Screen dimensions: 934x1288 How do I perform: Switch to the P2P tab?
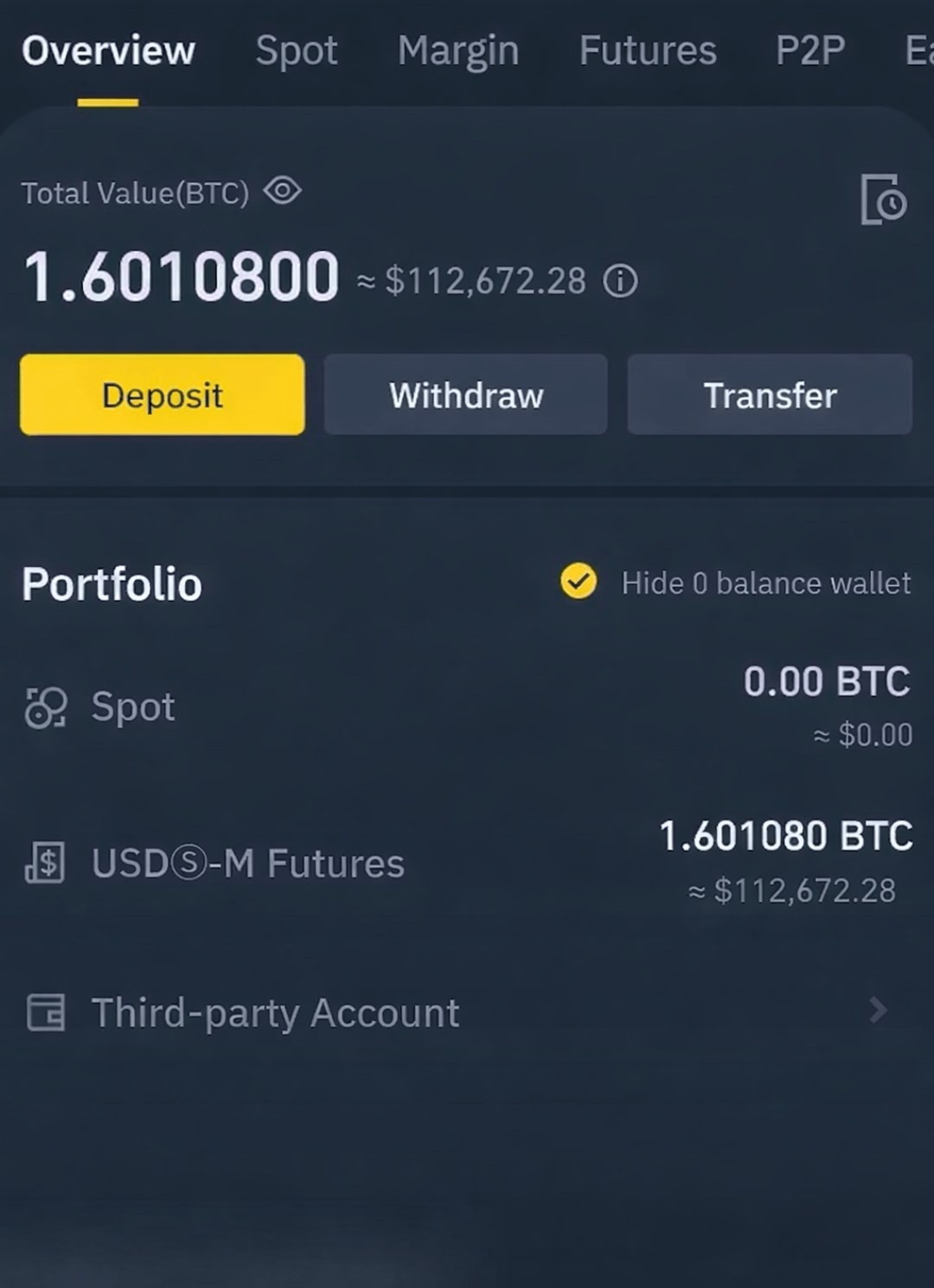click(810, 50)
